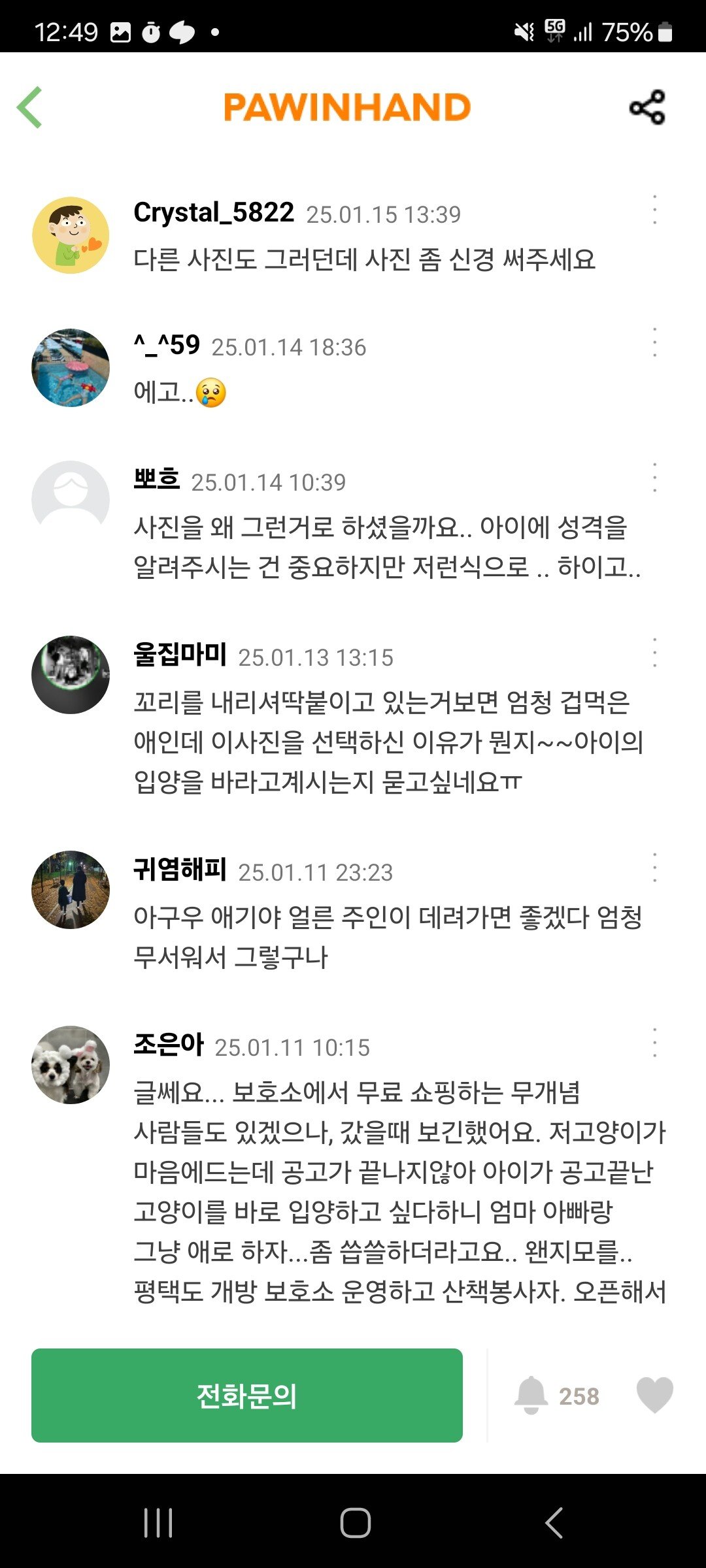Go to the system home screen
Screen dimensions: 706x1568
pyautogui.click(x=355, y=1522)
